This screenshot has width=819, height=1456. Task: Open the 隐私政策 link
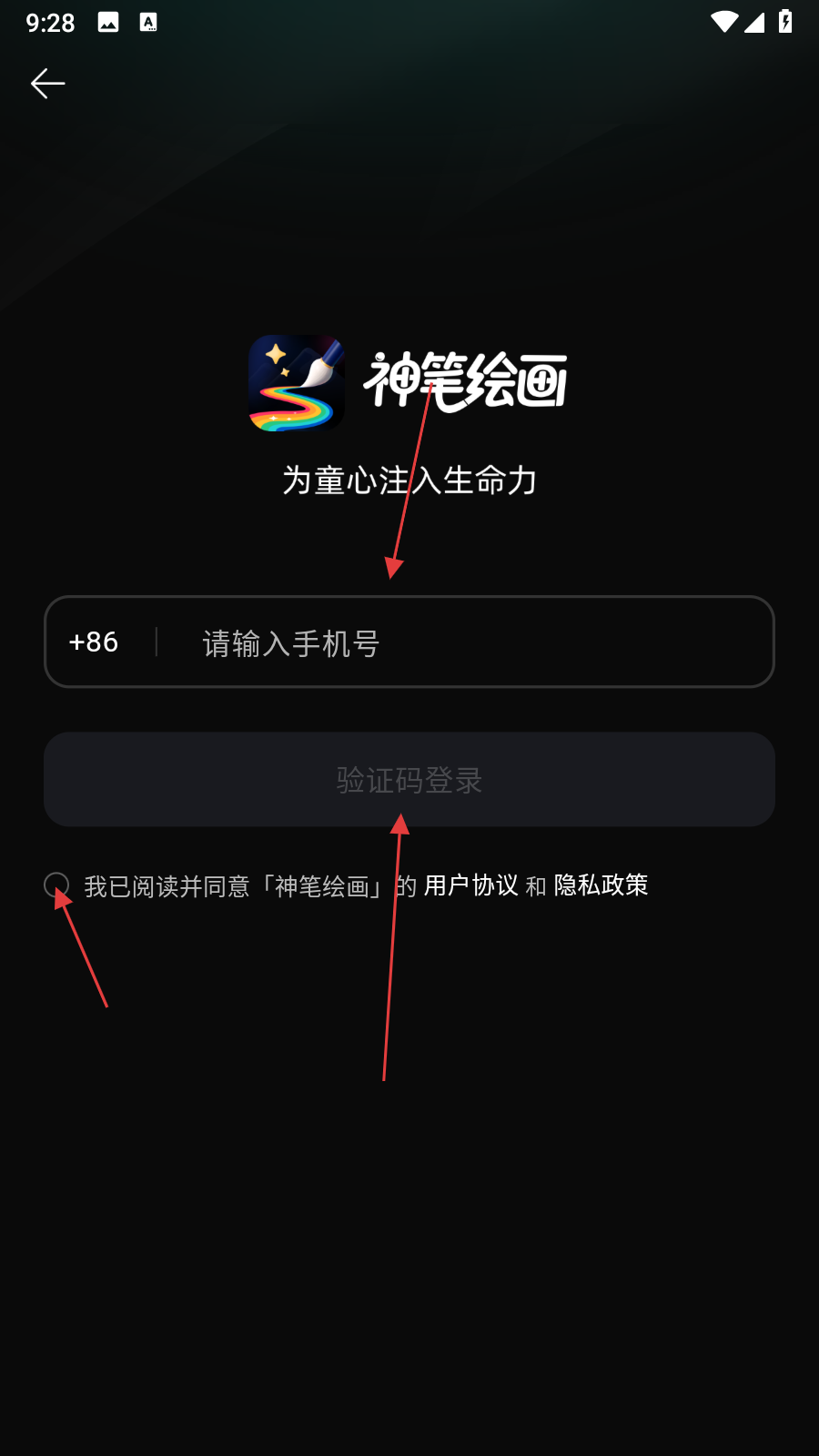(601, 885)
